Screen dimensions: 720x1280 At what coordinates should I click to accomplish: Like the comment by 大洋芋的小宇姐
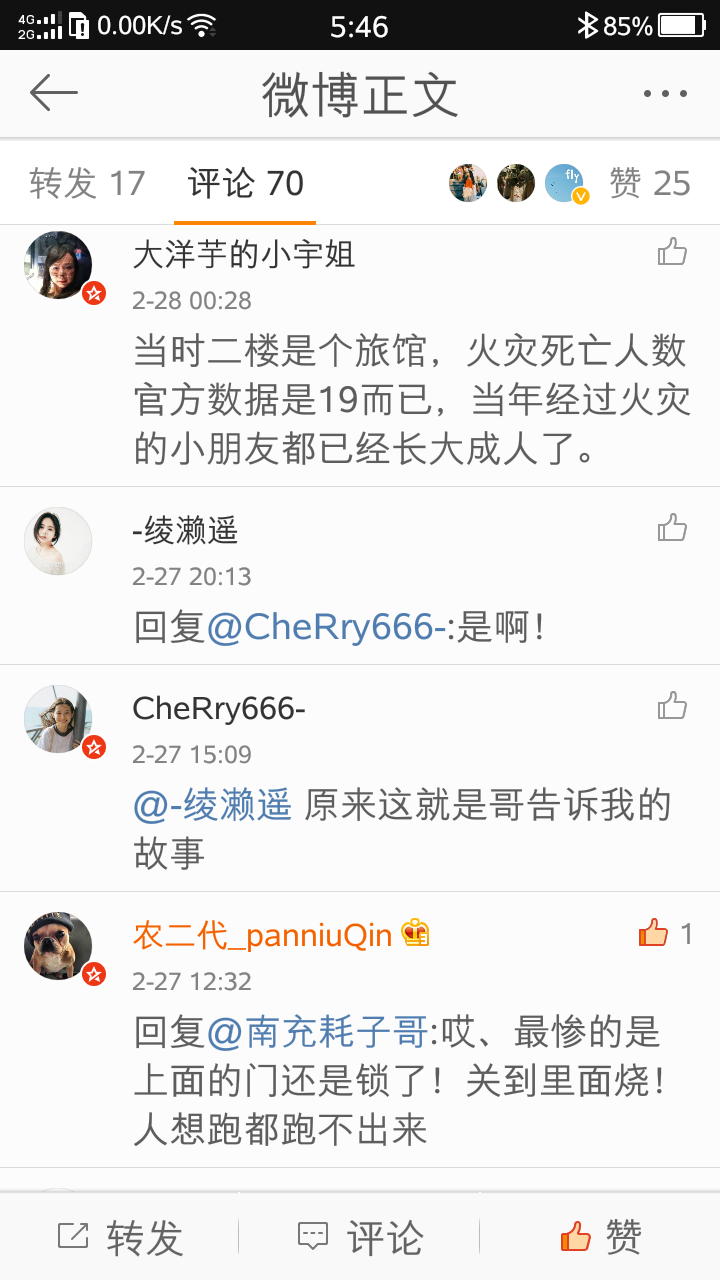(x=672, y=252)
